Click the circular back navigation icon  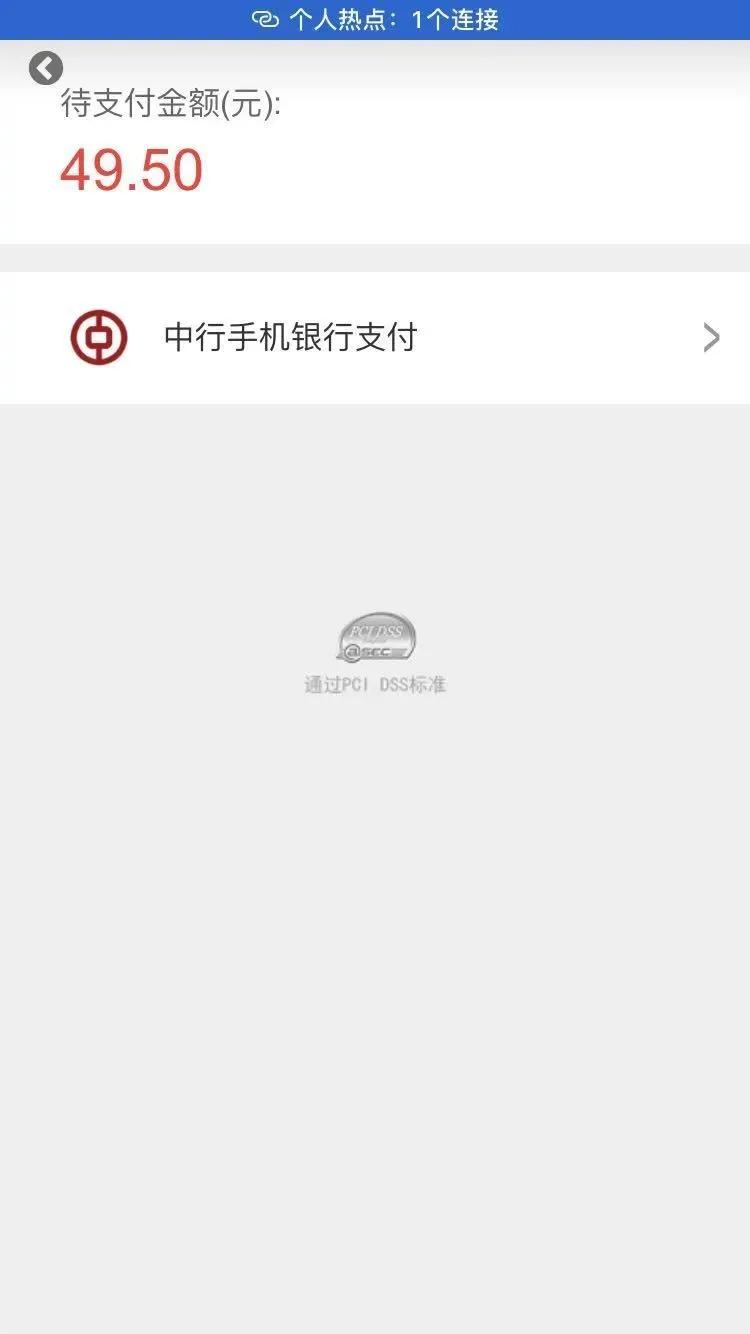tap(45, 68)
